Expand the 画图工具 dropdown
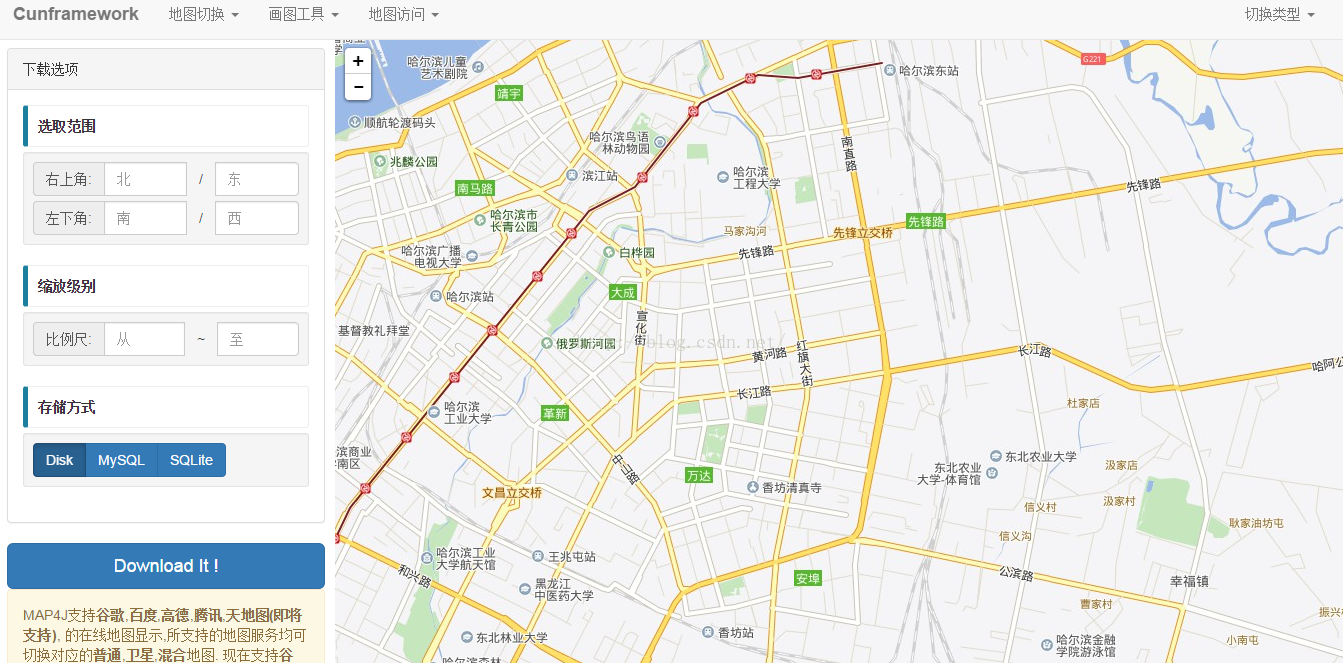This screenshot has width=1343, height=663. click(303, 14)
